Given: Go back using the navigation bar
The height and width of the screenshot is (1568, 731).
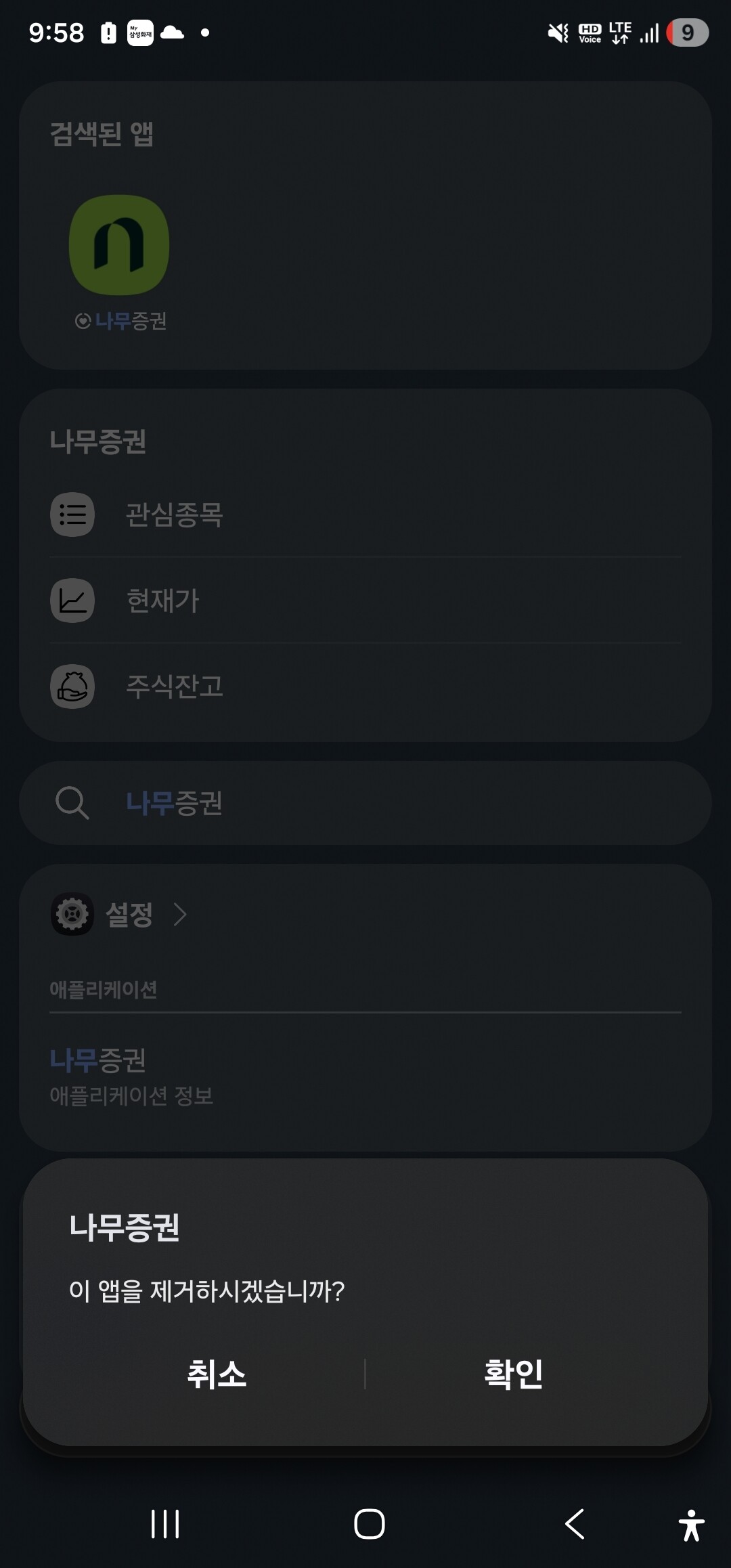Looking at the screenshot, I should 575,1524.
